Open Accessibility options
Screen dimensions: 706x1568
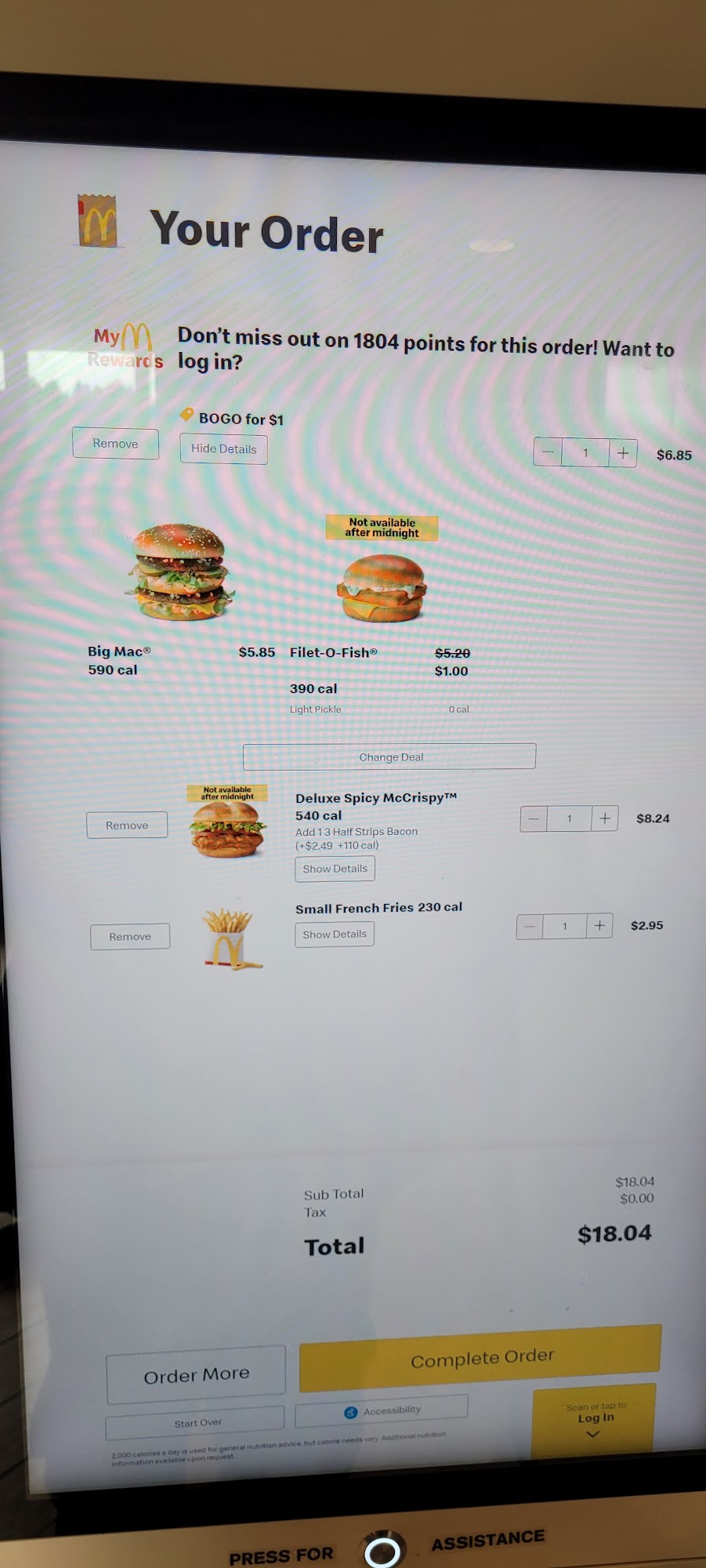(382, 1411)
